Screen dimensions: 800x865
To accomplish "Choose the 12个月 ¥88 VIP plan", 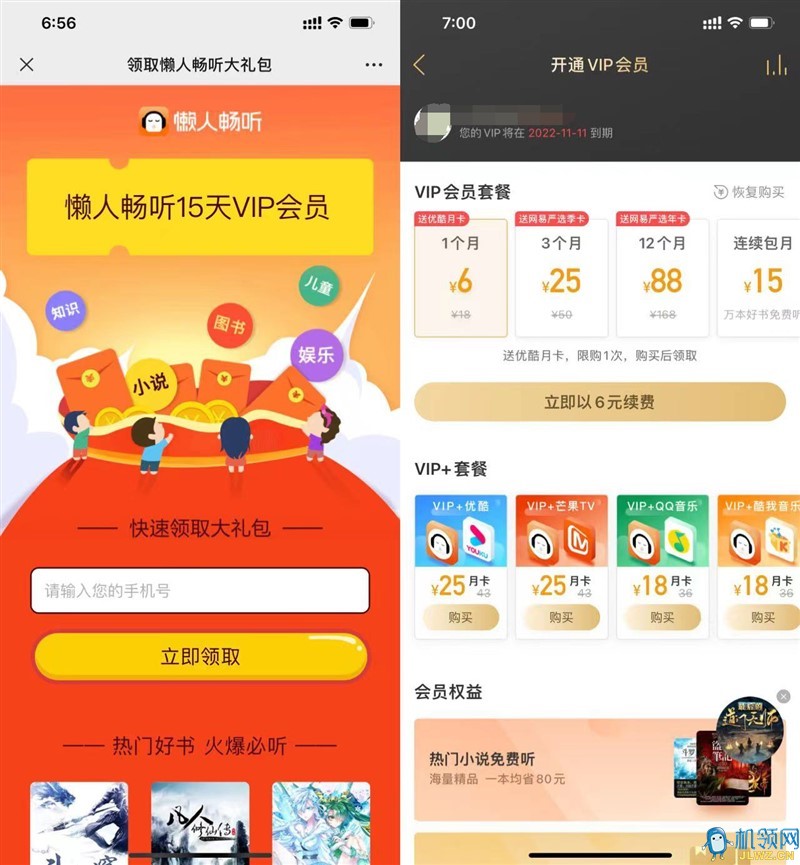I will [x=662, y=278].
